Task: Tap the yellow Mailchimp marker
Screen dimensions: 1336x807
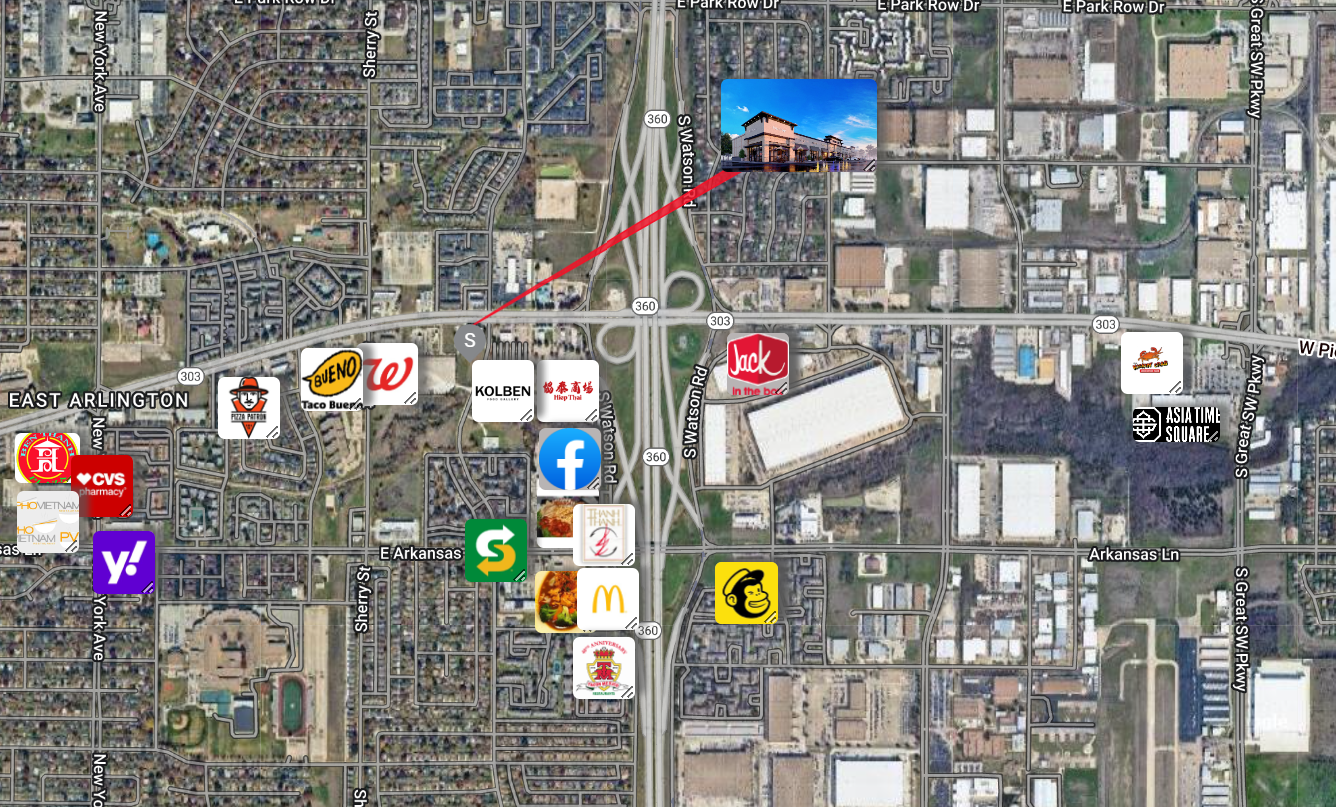Action: [x=746, y=592]
